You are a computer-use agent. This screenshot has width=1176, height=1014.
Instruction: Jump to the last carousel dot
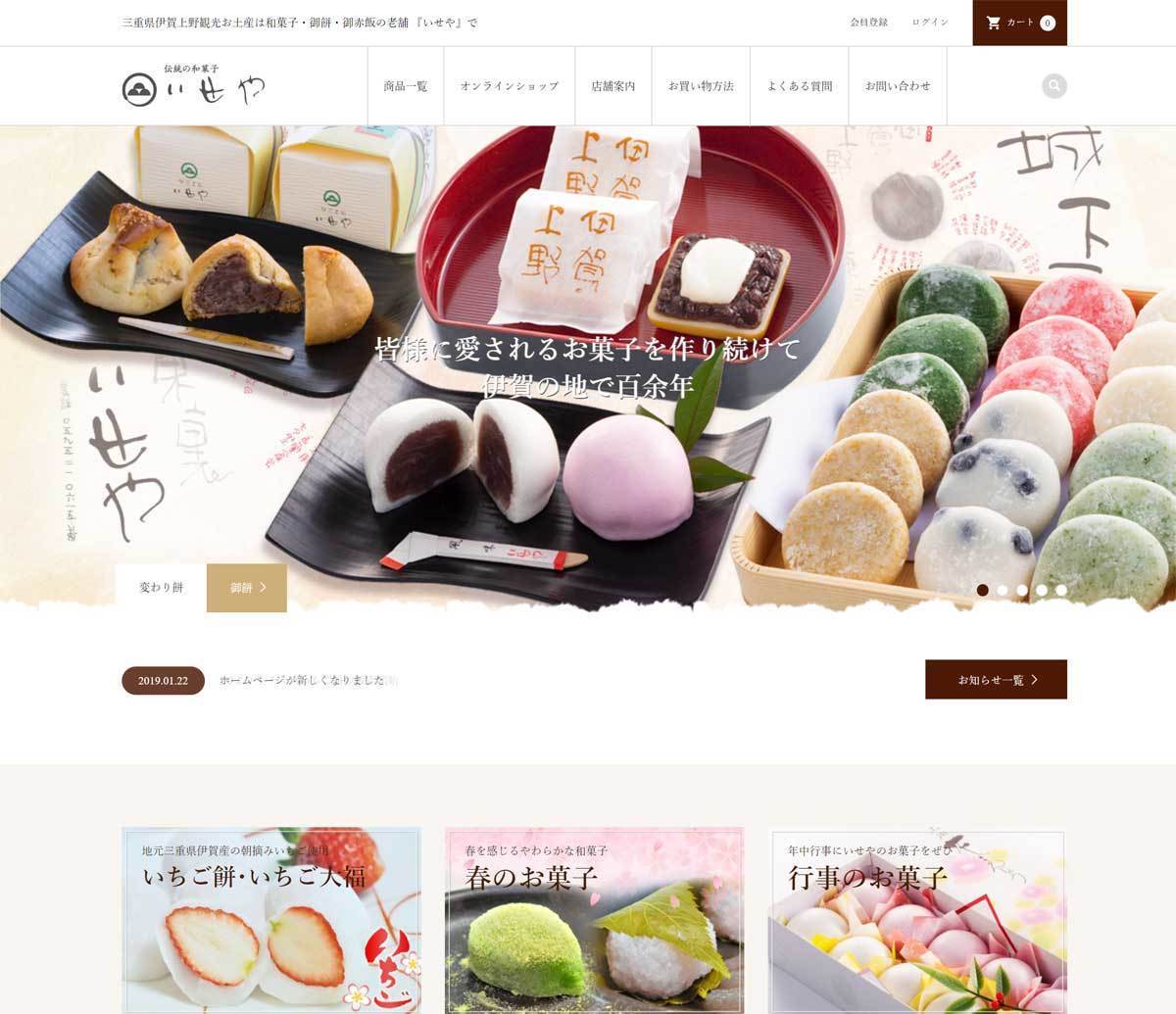click(x=1061, y=590)
